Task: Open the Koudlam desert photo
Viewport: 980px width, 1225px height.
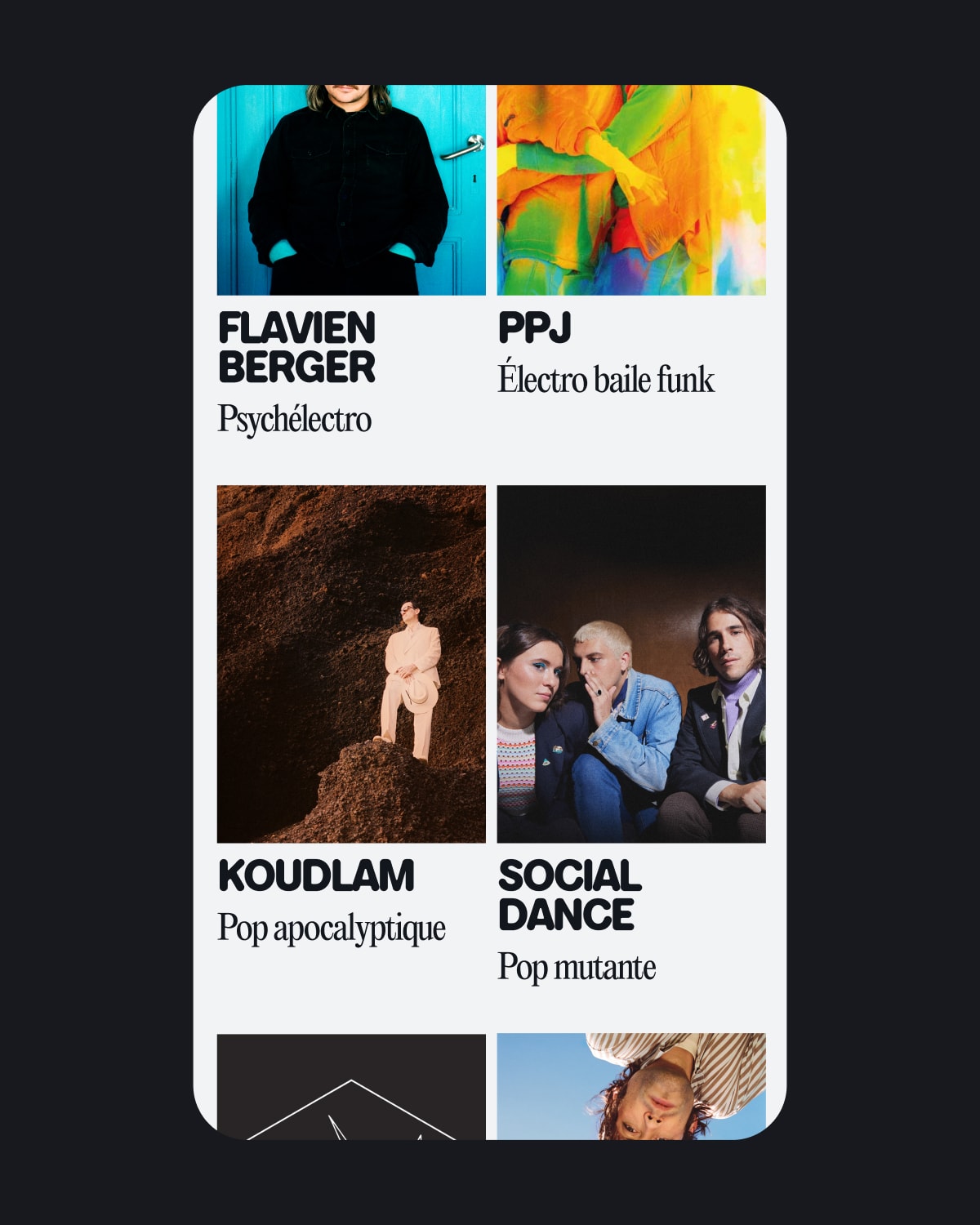Action: [351, 661]
